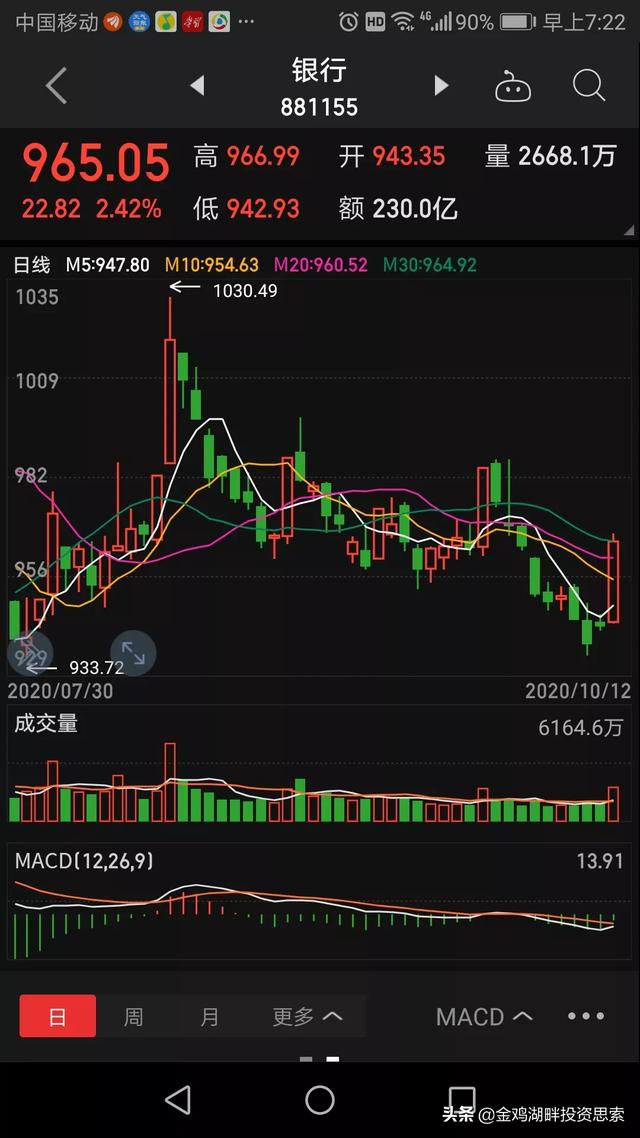Open the three-dot more options
Screen dimensions: 640x1138
(586, 1016)
